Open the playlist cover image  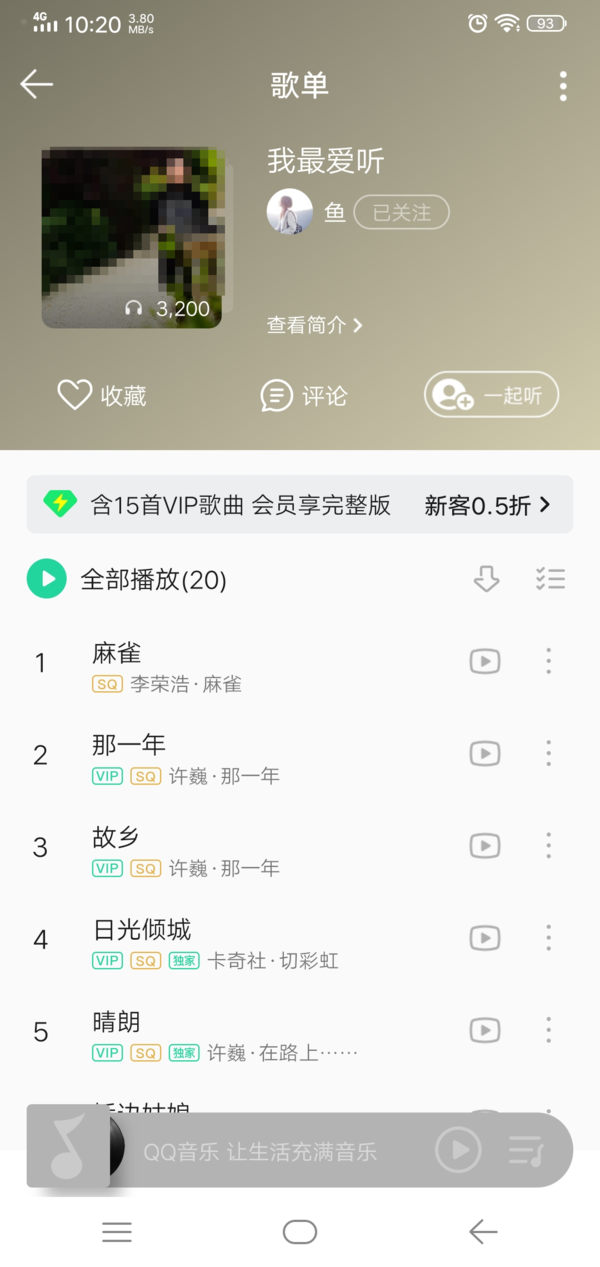pyautogui.click(x=132, y=237)
